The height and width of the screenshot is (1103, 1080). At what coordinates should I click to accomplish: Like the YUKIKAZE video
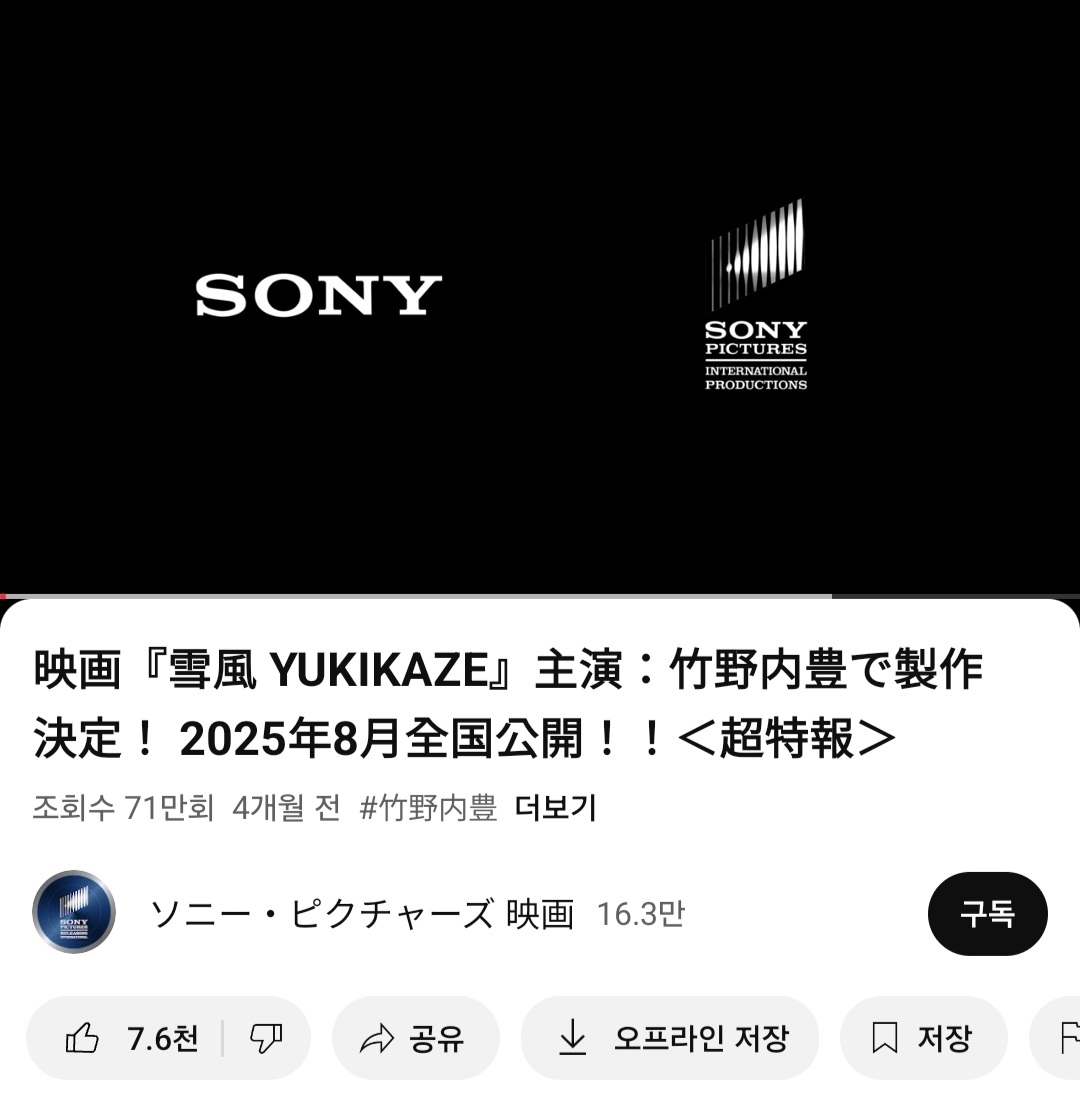click(130, 1038)
